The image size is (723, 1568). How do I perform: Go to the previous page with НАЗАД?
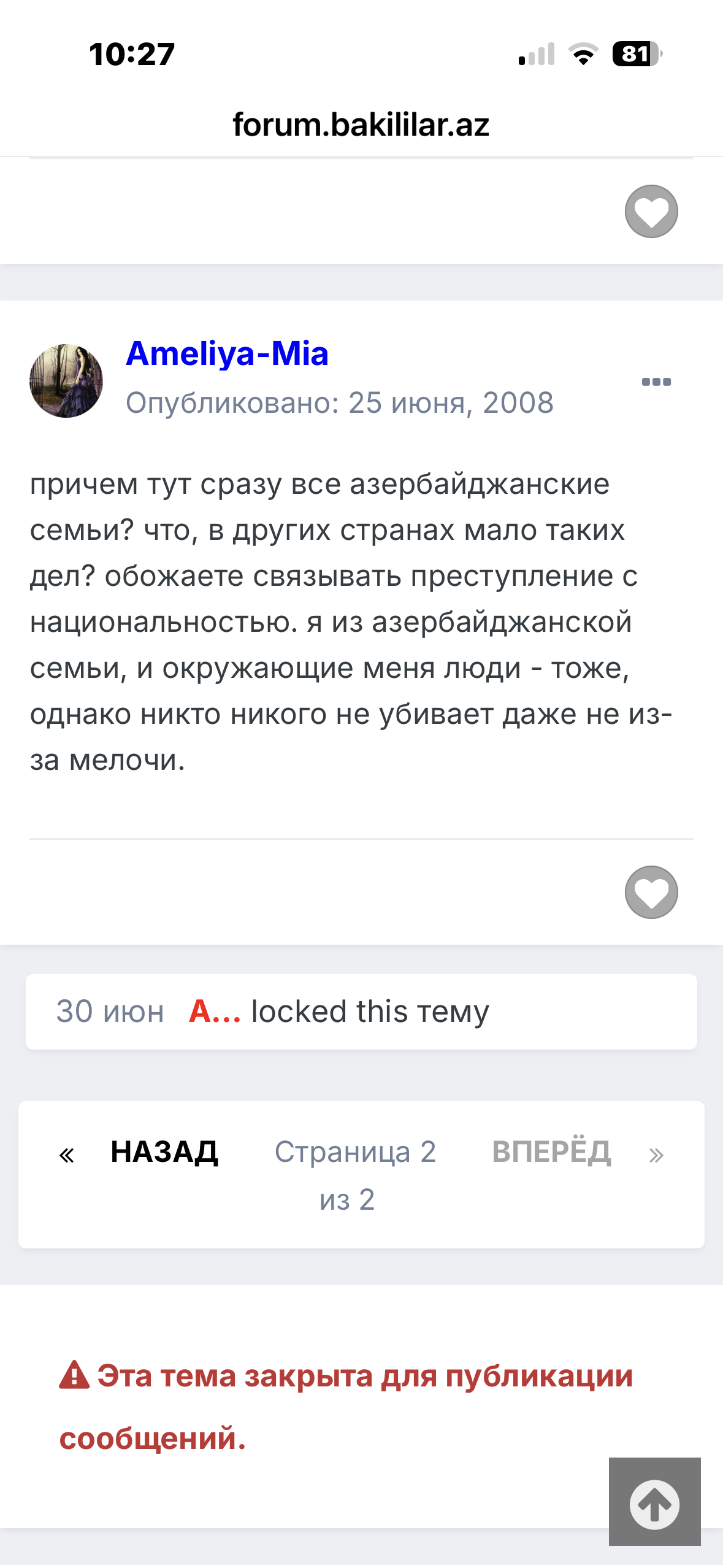[x=164, y=1152]
